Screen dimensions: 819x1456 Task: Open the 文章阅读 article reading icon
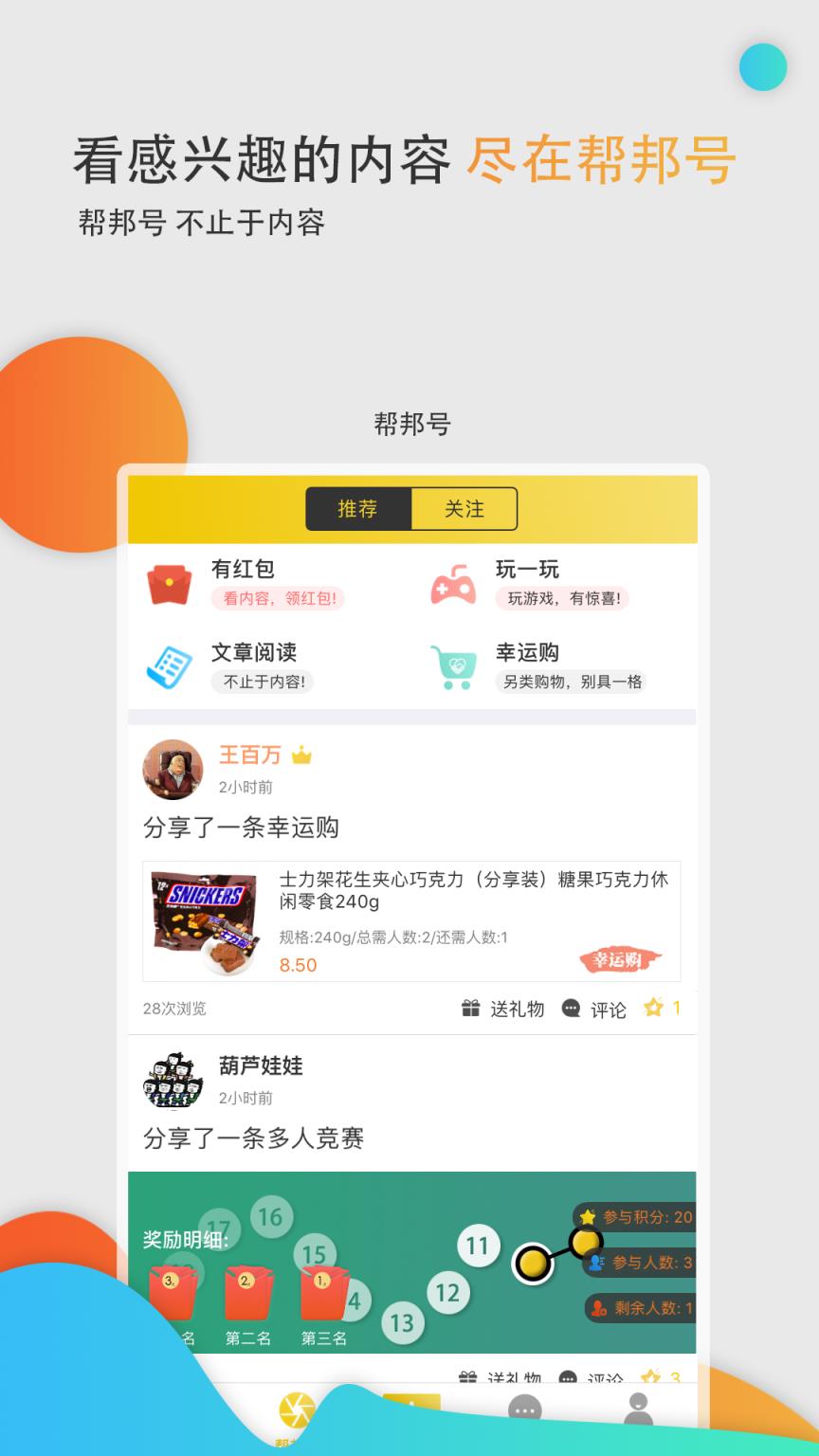(171, 665)
